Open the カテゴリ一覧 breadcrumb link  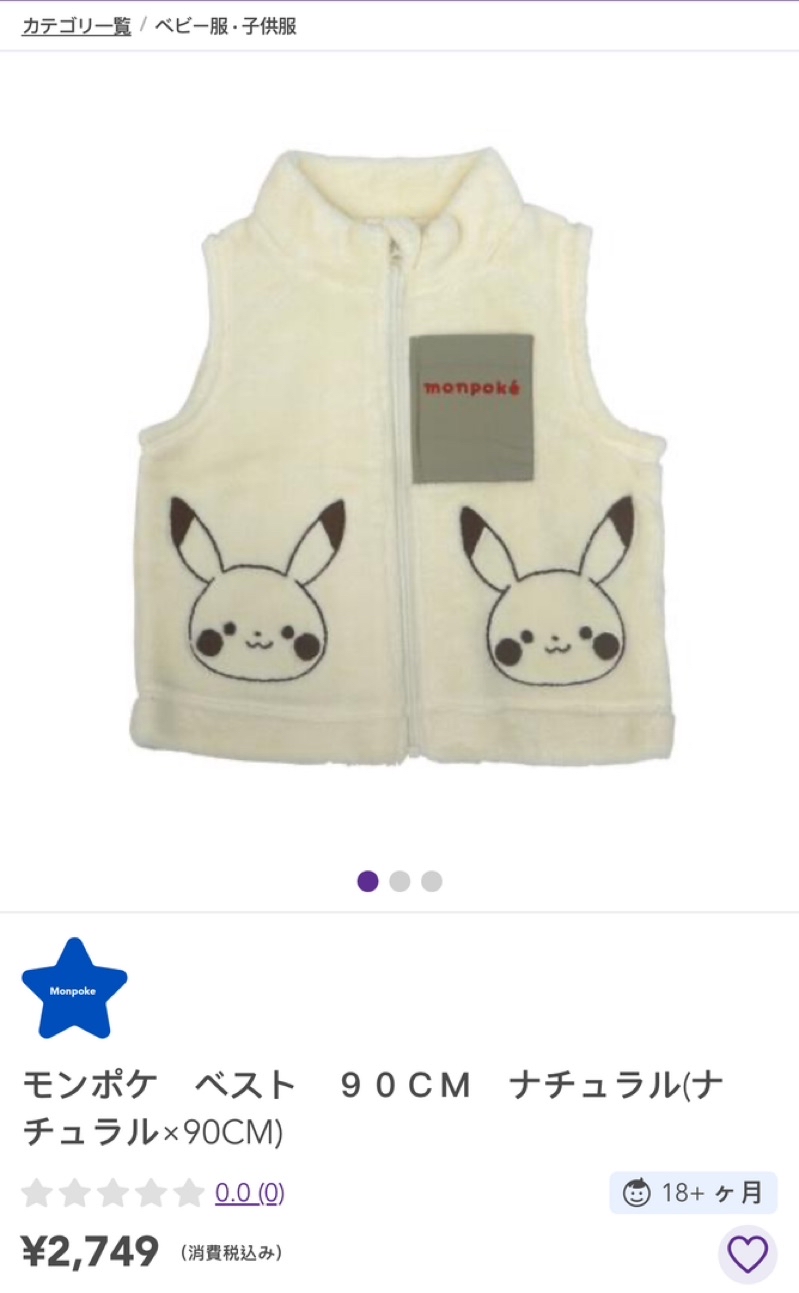77,26
